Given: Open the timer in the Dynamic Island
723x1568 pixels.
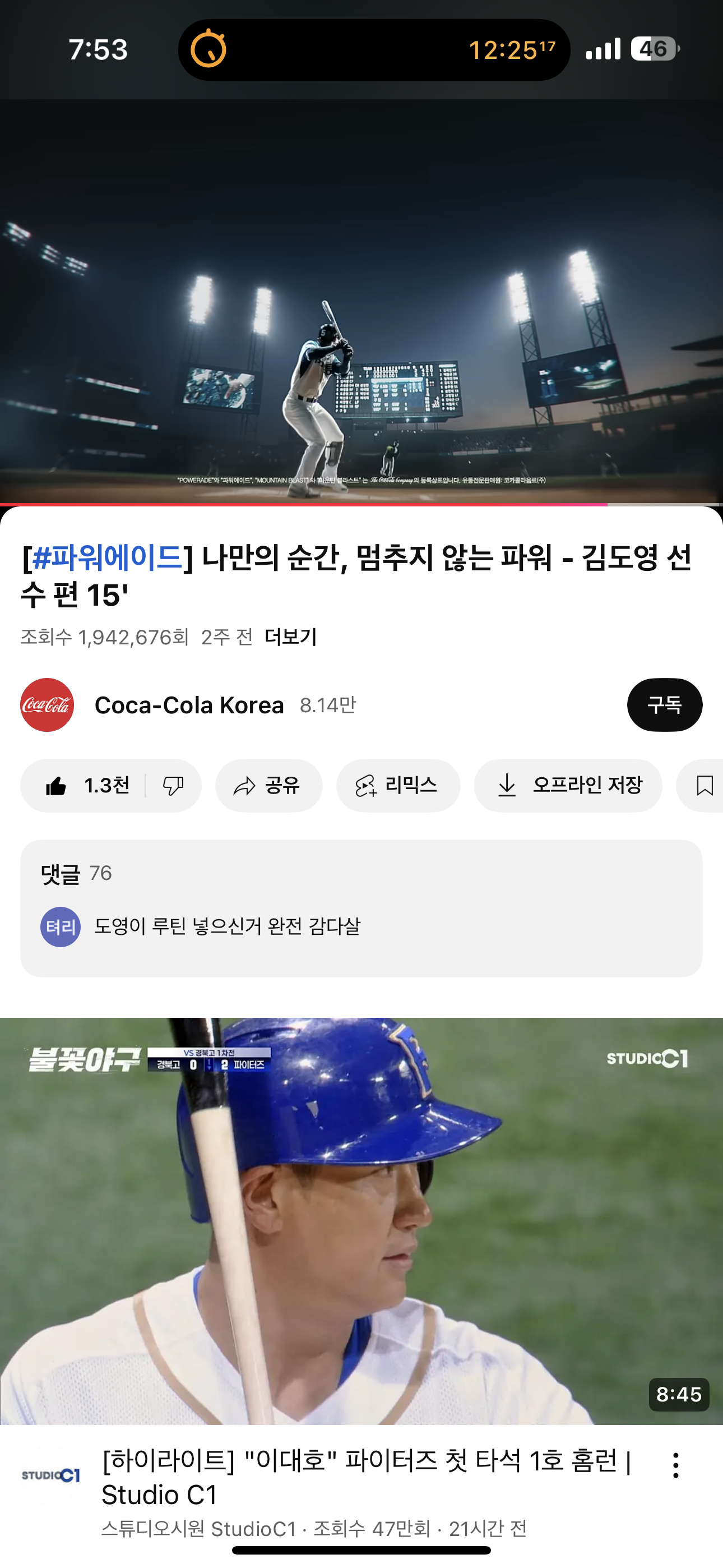Looking at the screenshot, I should (x=374, y=49).
